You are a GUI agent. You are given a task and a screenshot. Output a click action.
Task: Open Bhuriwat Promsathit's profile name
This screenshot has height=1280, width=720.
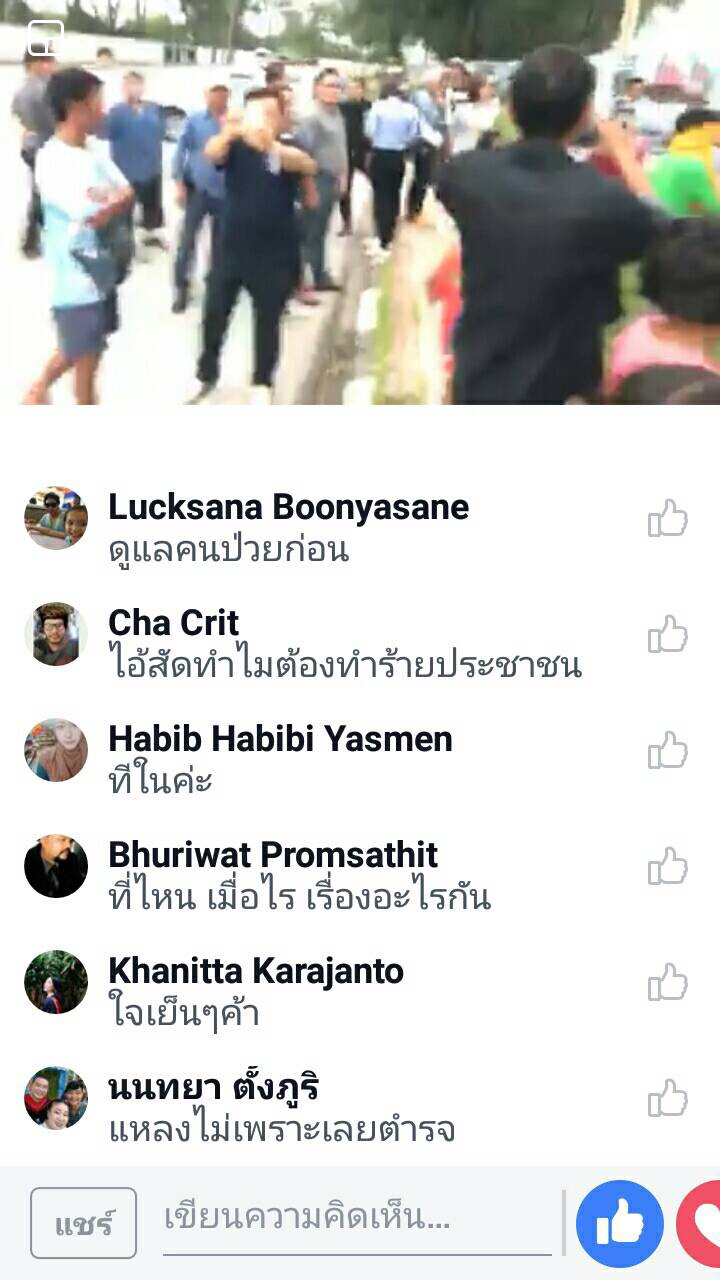point(273,854)
